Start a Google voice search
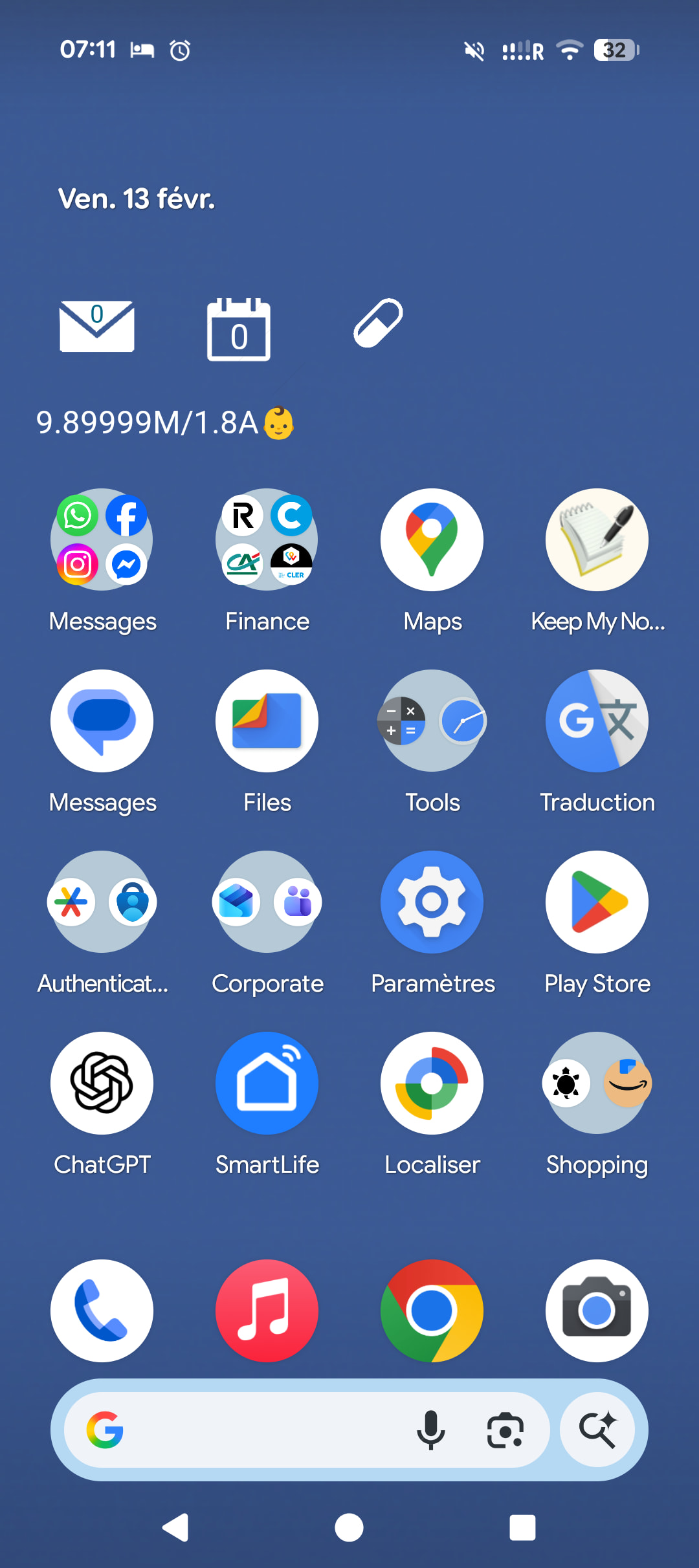This screenshot has width=699, height=1568. (430, 1430)
